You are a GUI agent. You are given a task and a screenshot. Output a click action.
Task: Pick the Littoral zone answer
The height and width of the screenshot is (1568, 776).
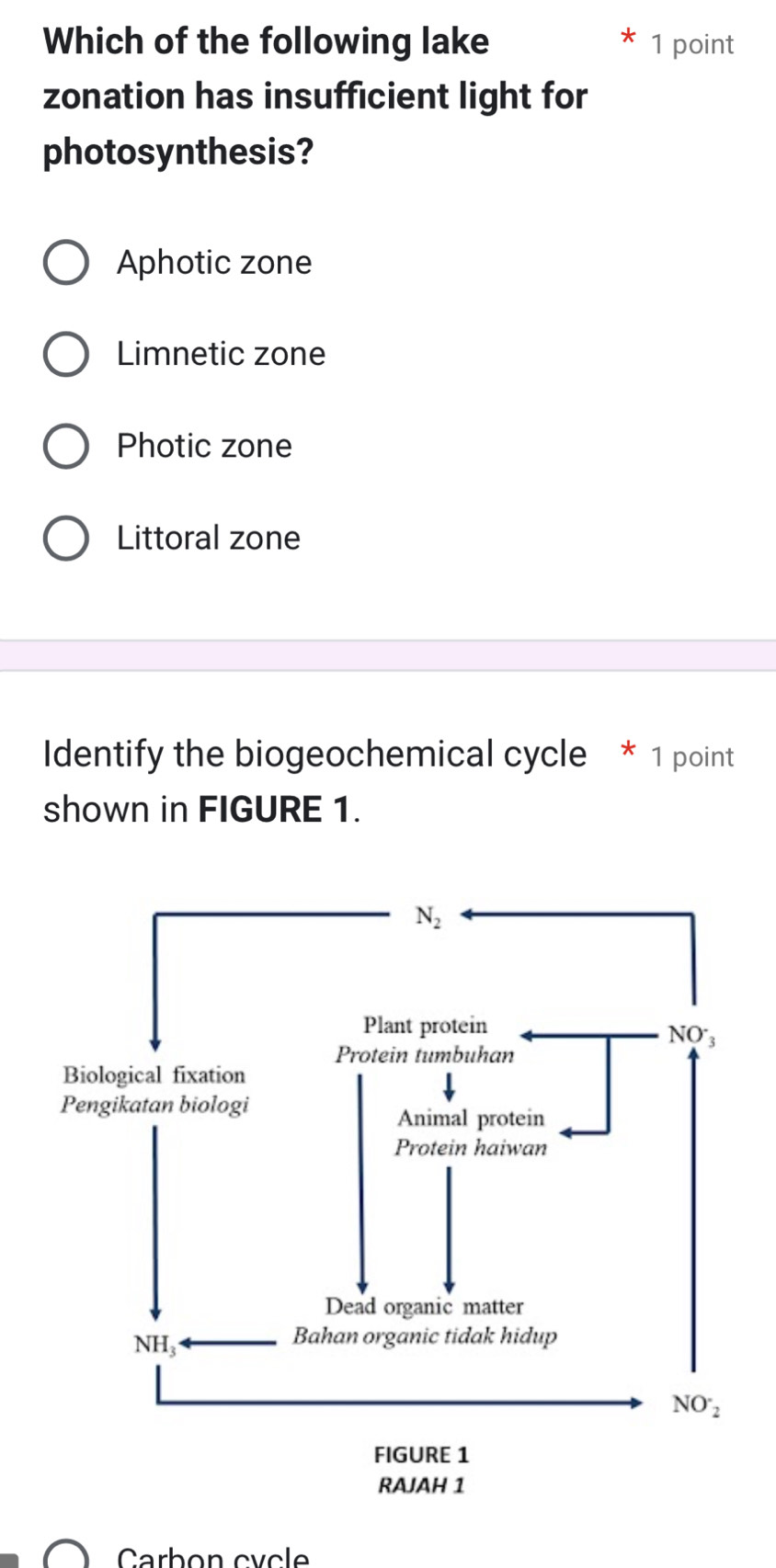64,538
